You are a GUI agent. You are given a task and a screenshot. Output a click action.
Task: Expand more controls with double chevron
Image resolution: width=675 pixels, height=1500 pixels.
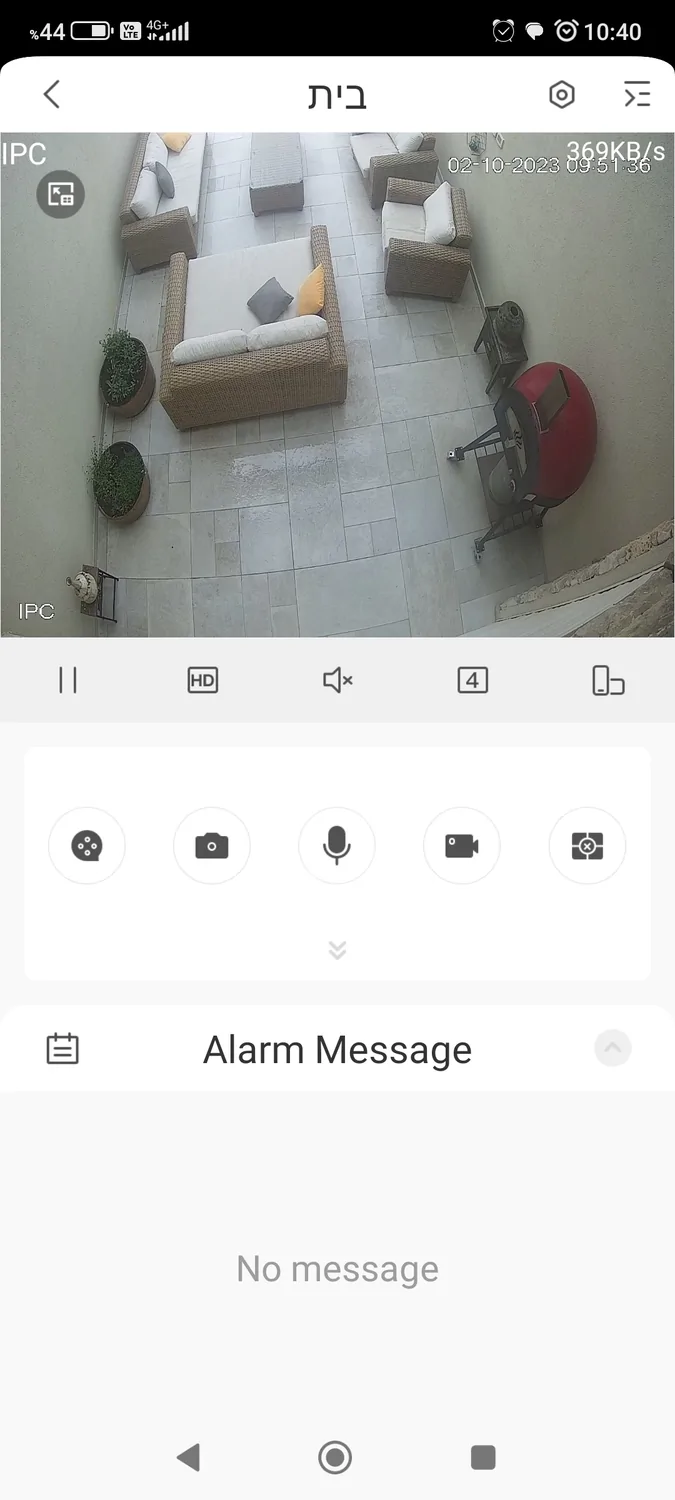tap(337, 950)
